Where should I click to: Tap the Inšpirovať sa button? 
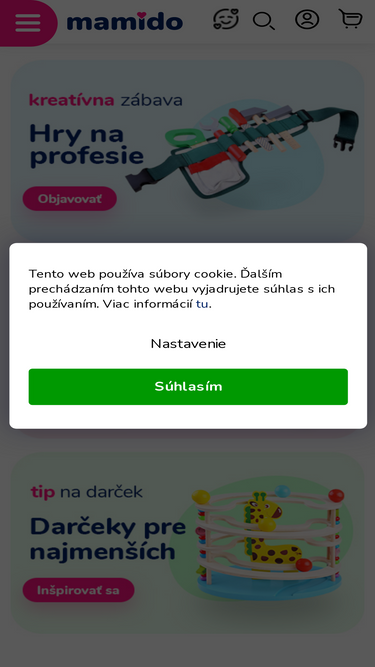click(x=78, y=590)
